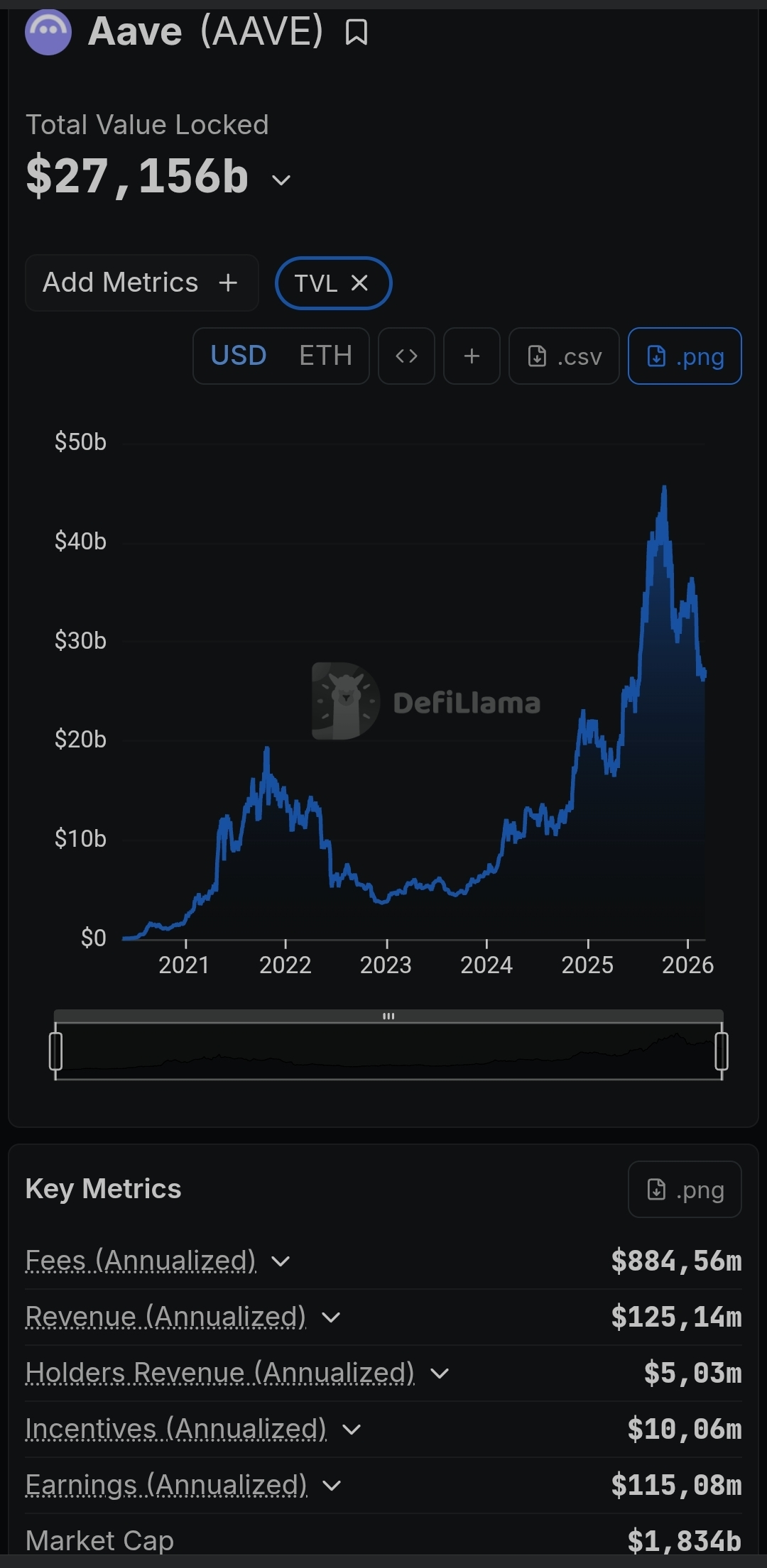767x1568 pixels.
Task: Expand Incentives (Annualized) row
Action: (x=352, y=1430)
